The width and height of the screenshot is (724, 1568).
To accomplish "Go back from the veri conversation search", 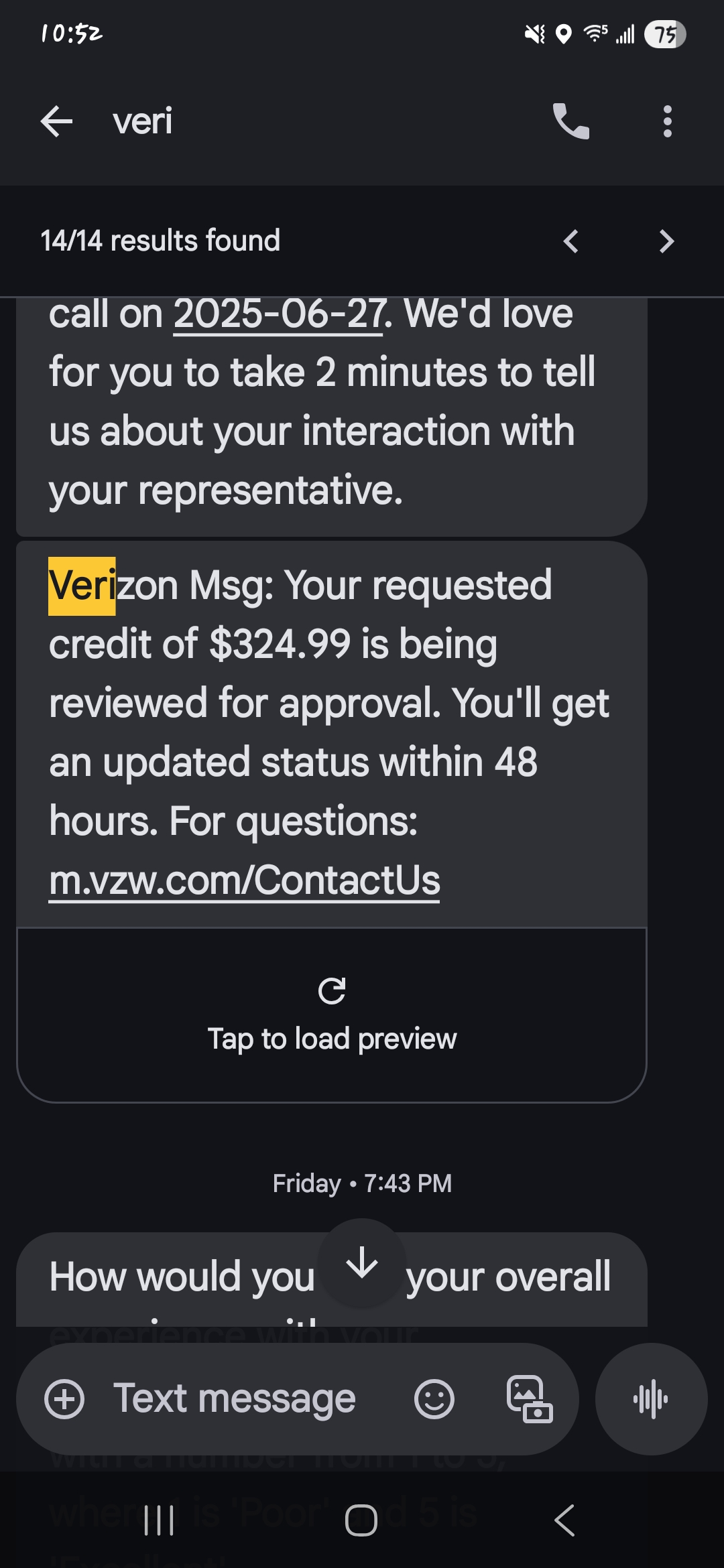I will click(x=56, y=121).
